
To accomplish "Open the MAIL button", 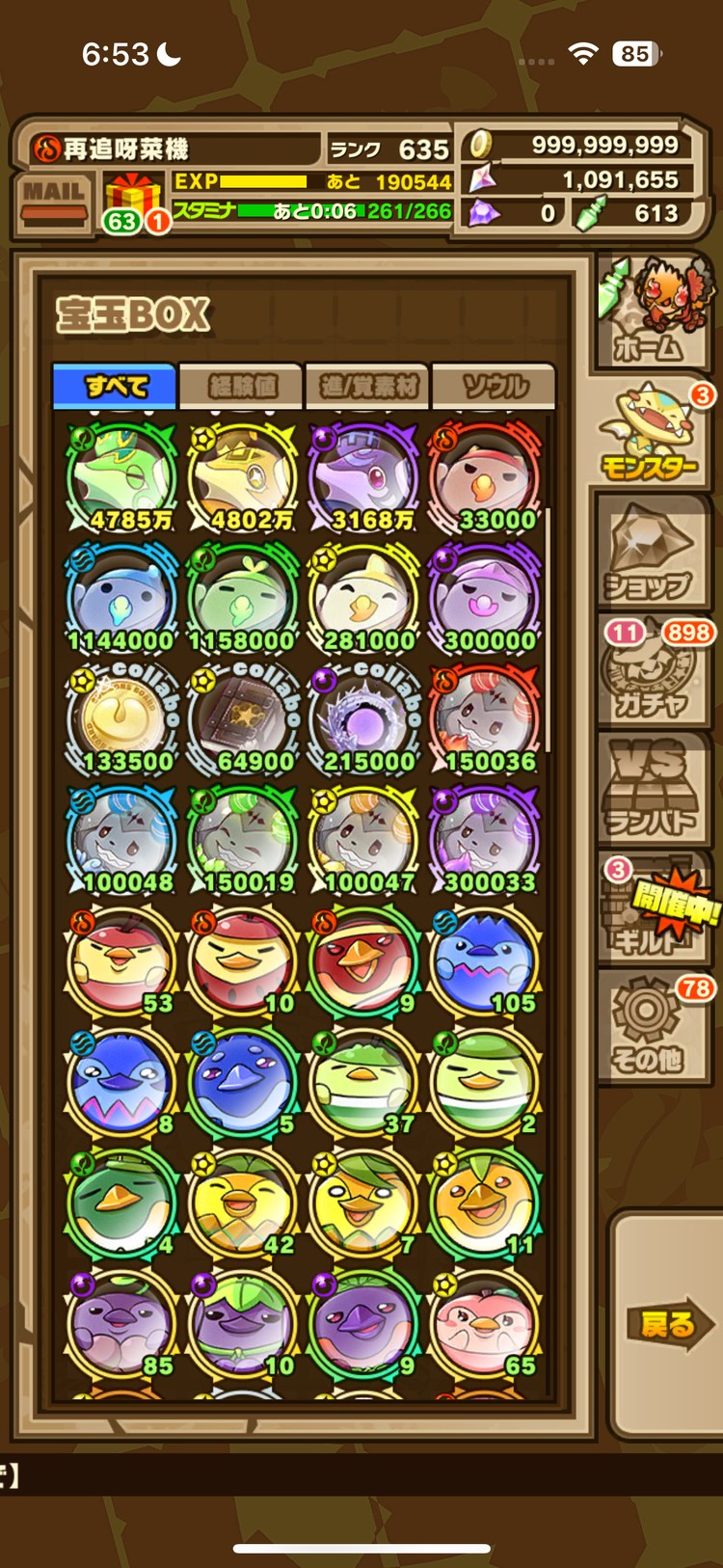I will tap(54, 201).
